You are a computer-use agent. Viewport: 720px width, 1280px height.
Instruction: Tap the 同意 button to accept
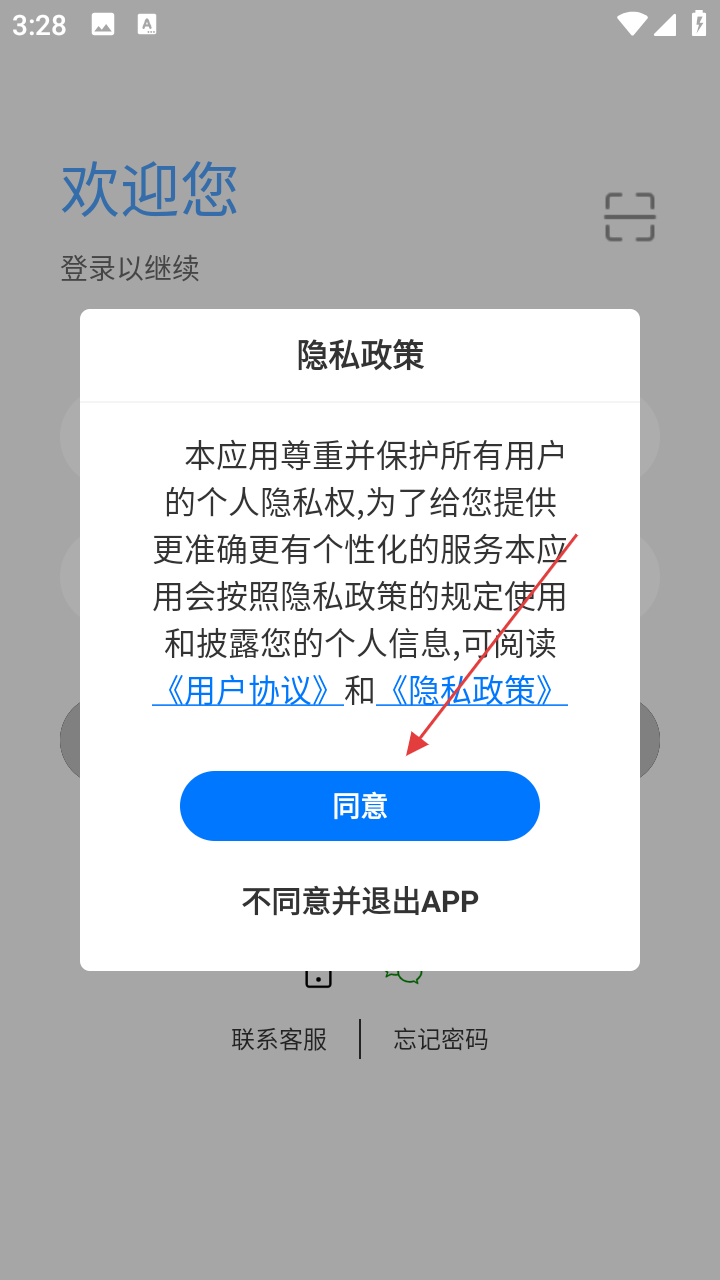360,806
